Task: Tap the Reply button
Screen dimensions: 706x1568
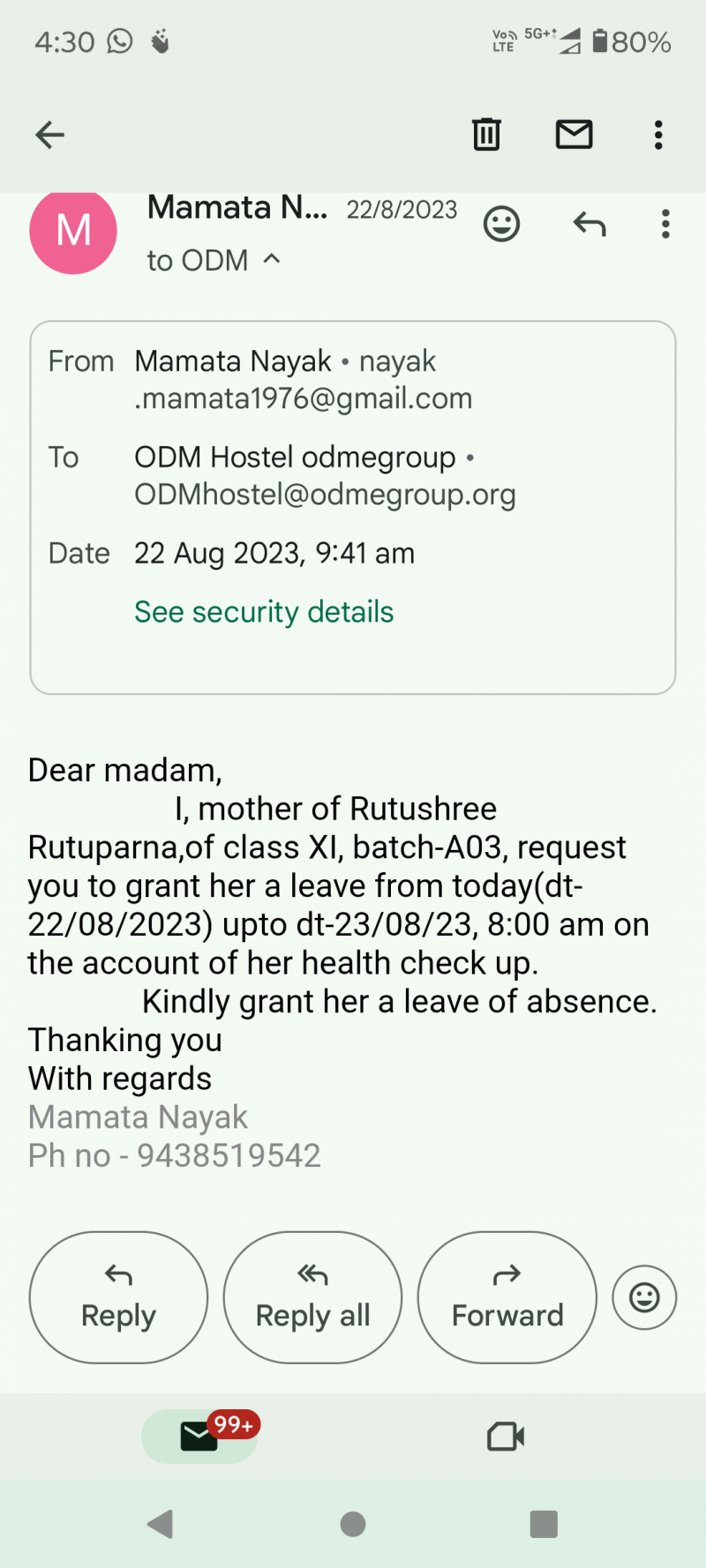Action: coord(118,1297)
